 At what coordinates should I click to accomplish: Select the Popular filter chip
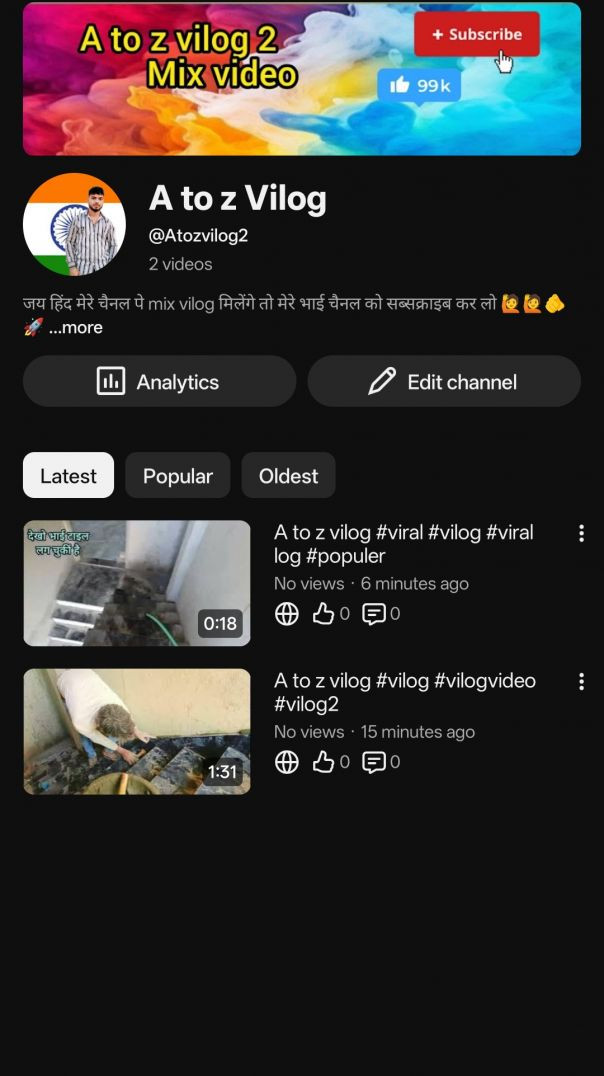(177, 475)
